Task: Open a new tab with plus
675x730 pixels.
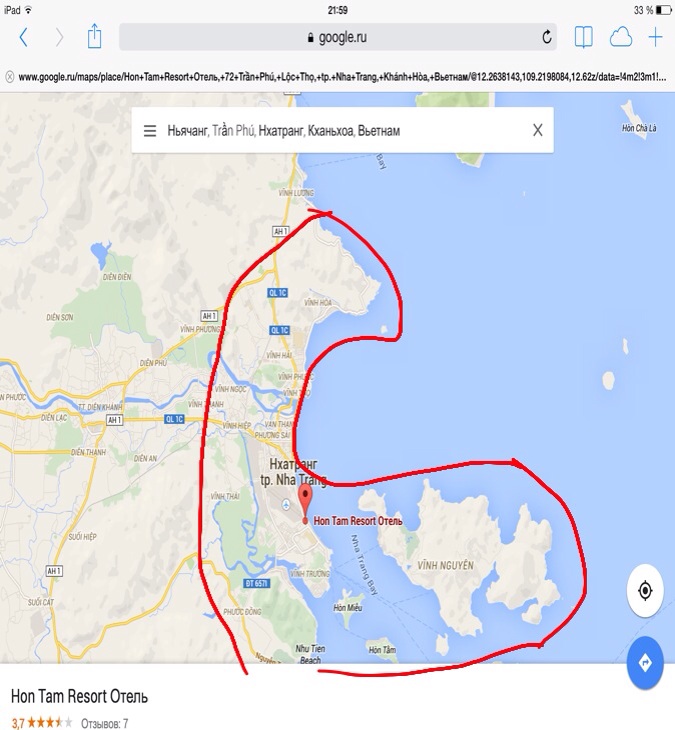Action: (656, 38)
